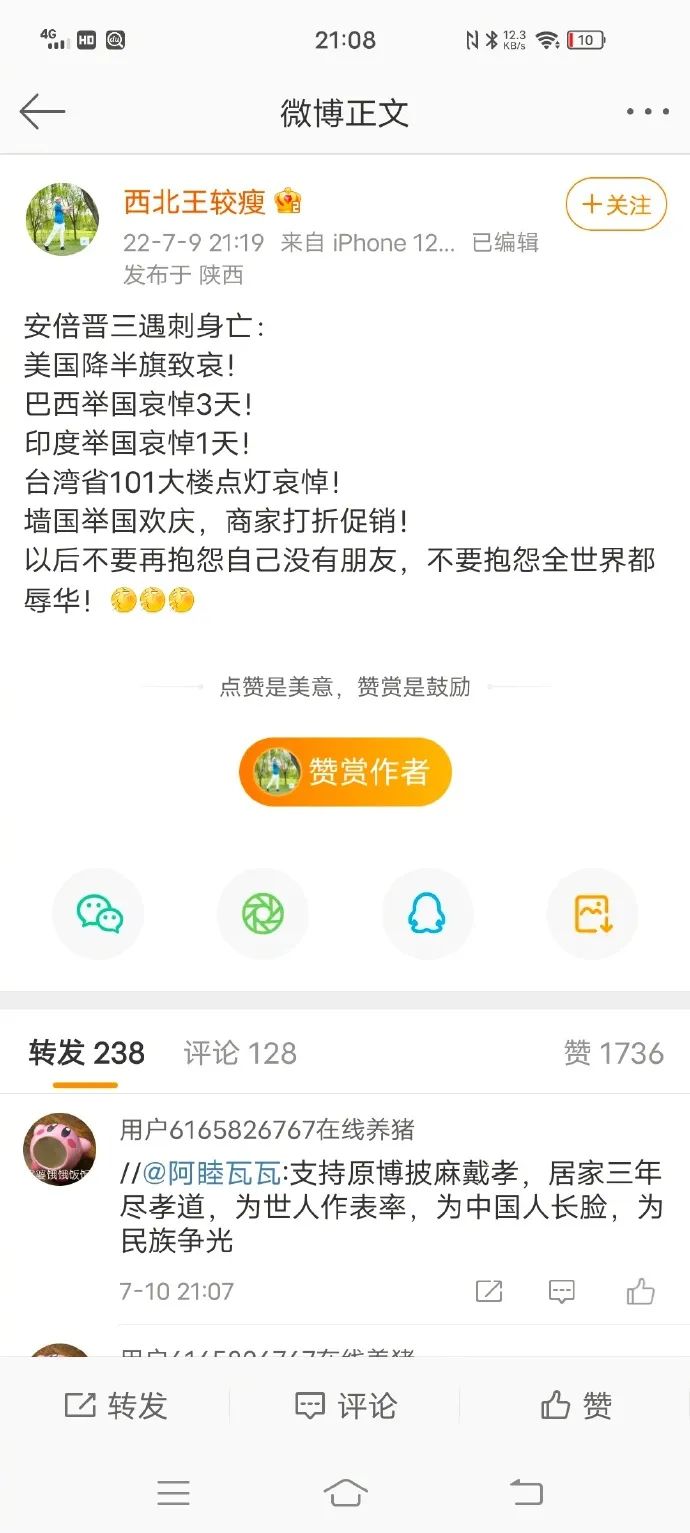Follow the author with the 关注 button

pos(616,205)
